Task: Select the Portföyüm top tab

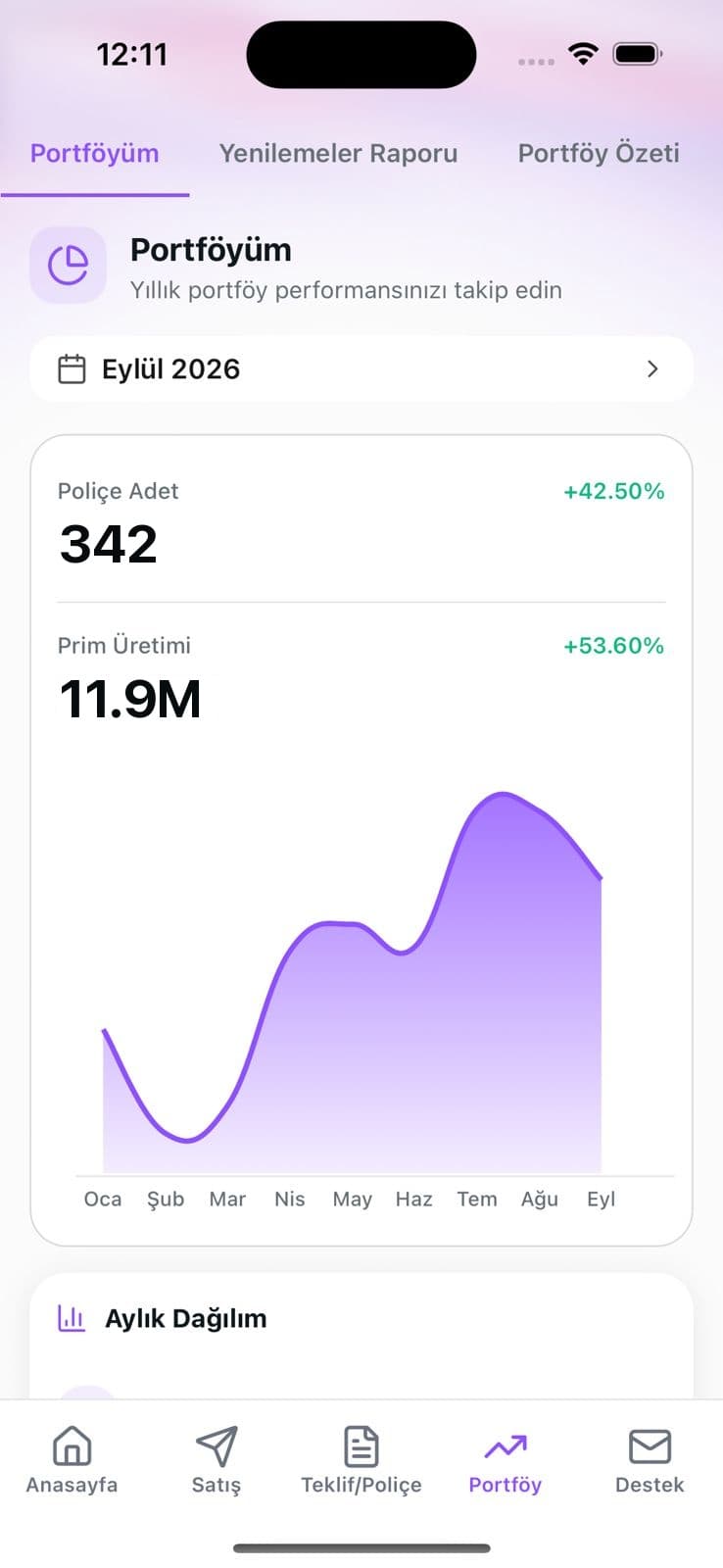Action: pos(95,154)
